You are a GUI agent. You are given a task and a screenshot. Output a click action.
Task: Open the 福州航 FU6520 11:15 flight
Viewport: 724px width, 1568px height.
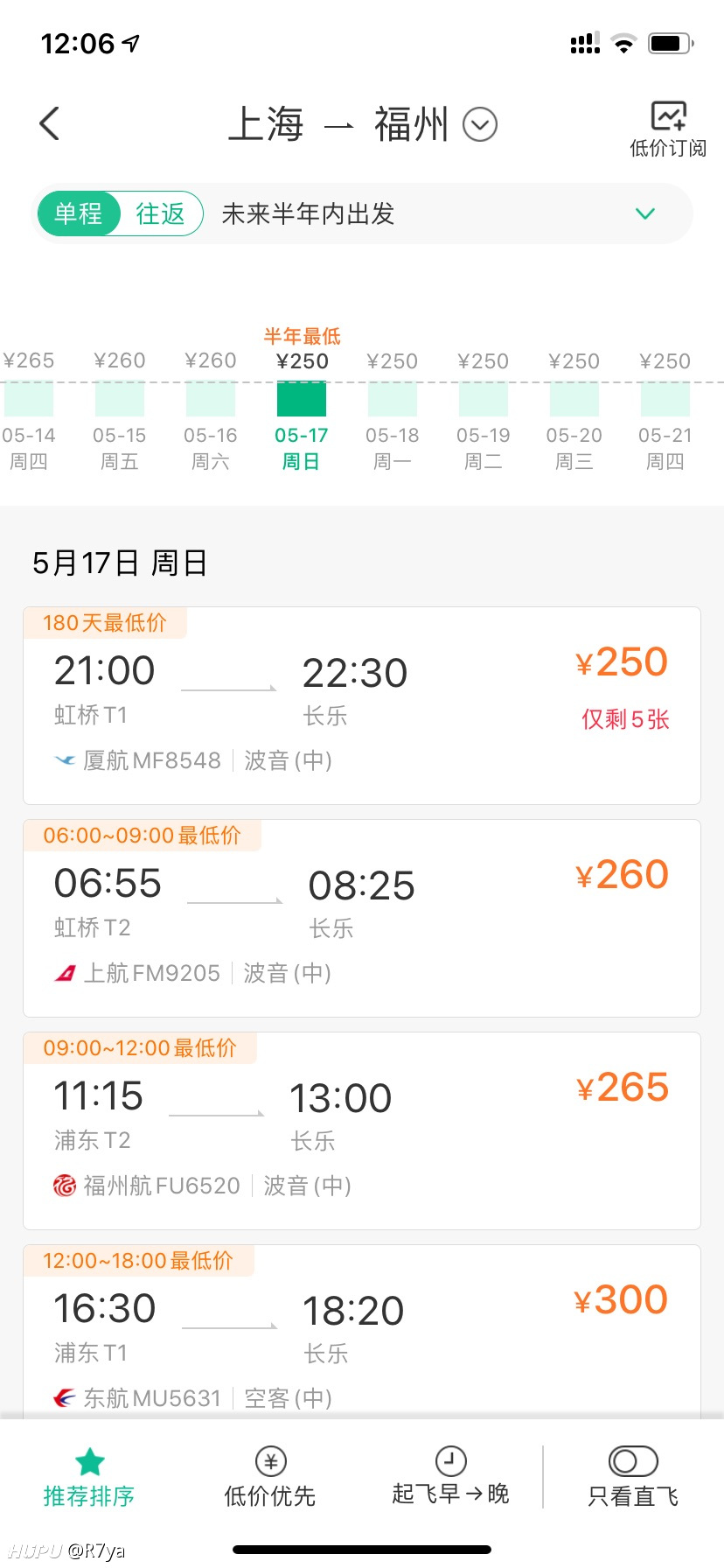pos(362,1130)
